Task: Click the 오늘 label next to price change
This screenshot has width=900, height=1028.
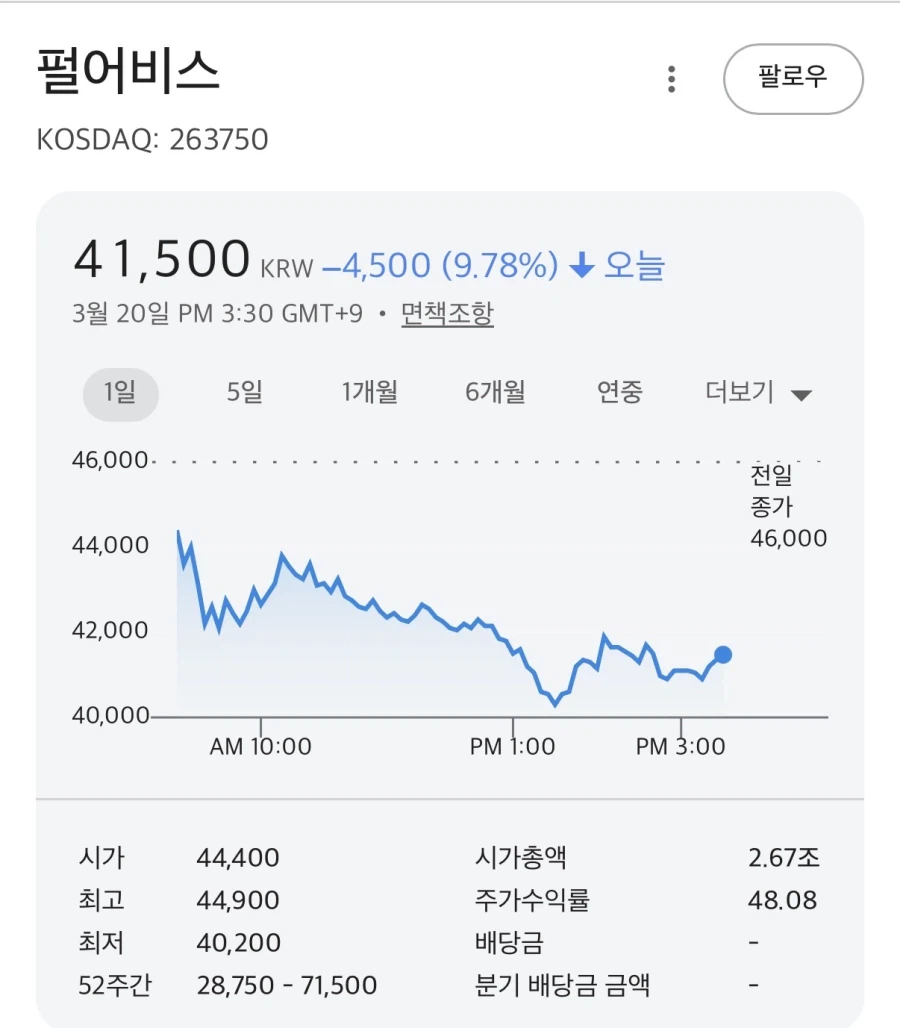Action: click(636, 263)
